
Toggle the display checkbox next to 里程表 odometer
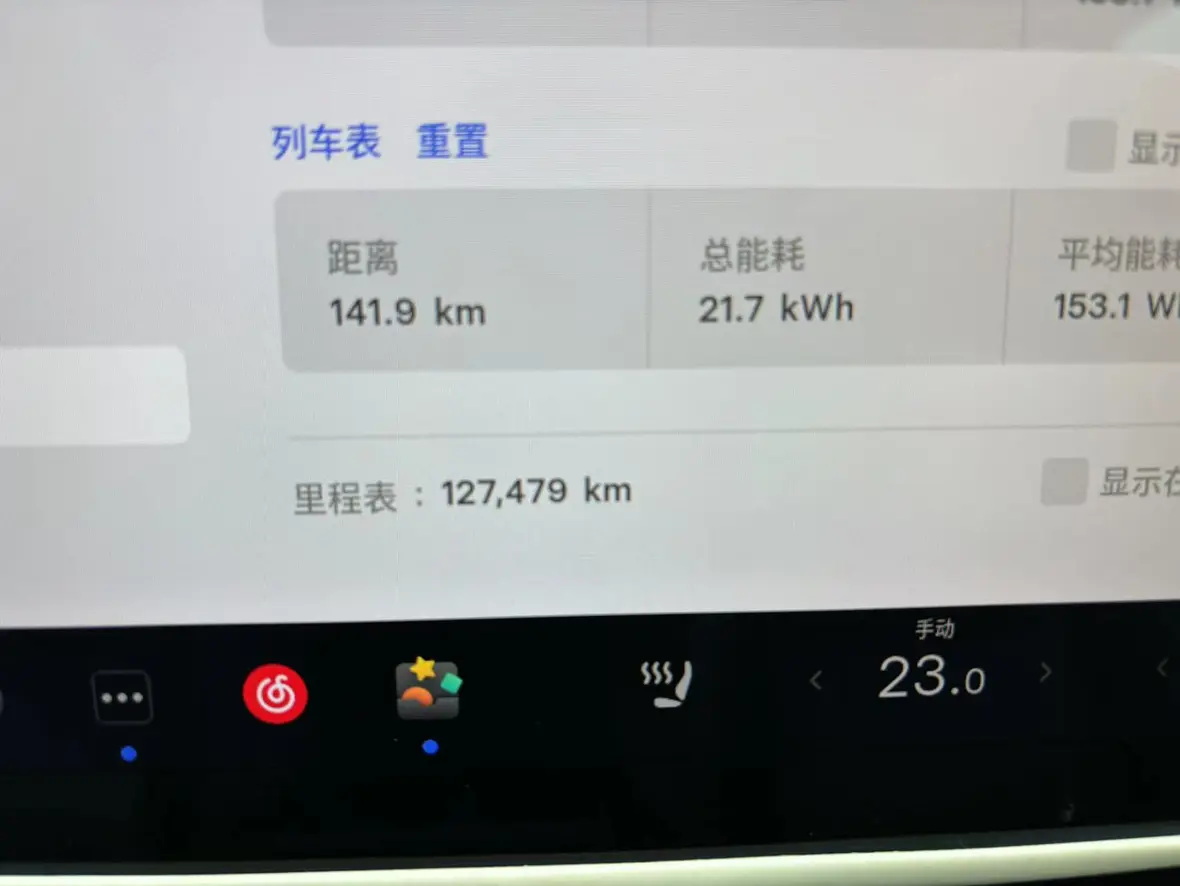click(1063, 483)
